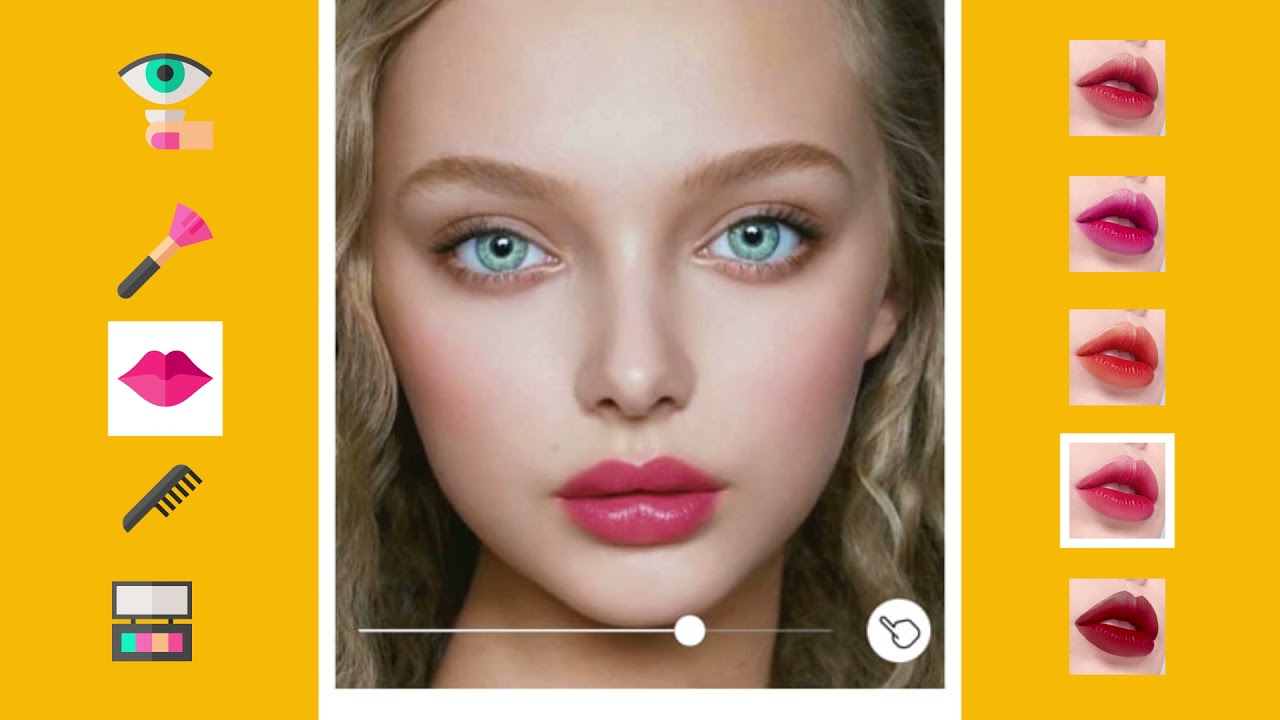Select the blush brush tool

165,250
